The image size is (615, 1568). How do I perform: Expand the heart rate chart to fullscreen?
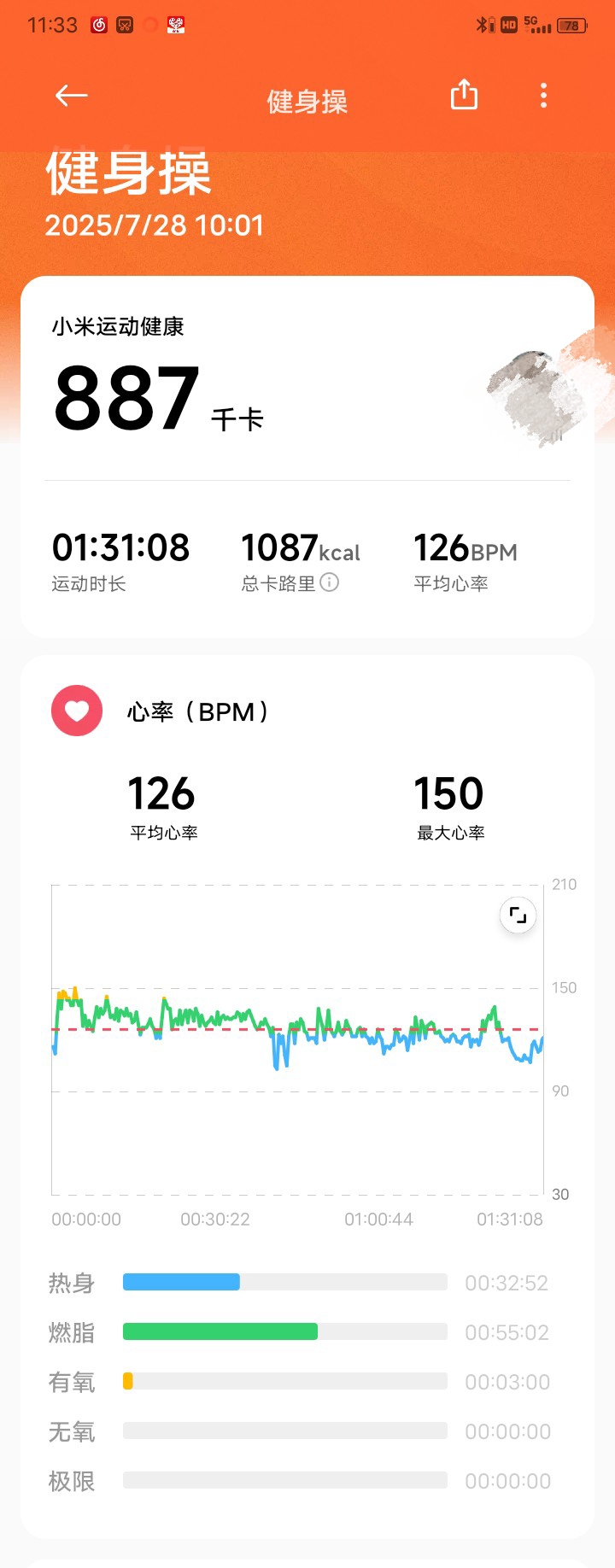pyautogui.click(x=518, y=916)
